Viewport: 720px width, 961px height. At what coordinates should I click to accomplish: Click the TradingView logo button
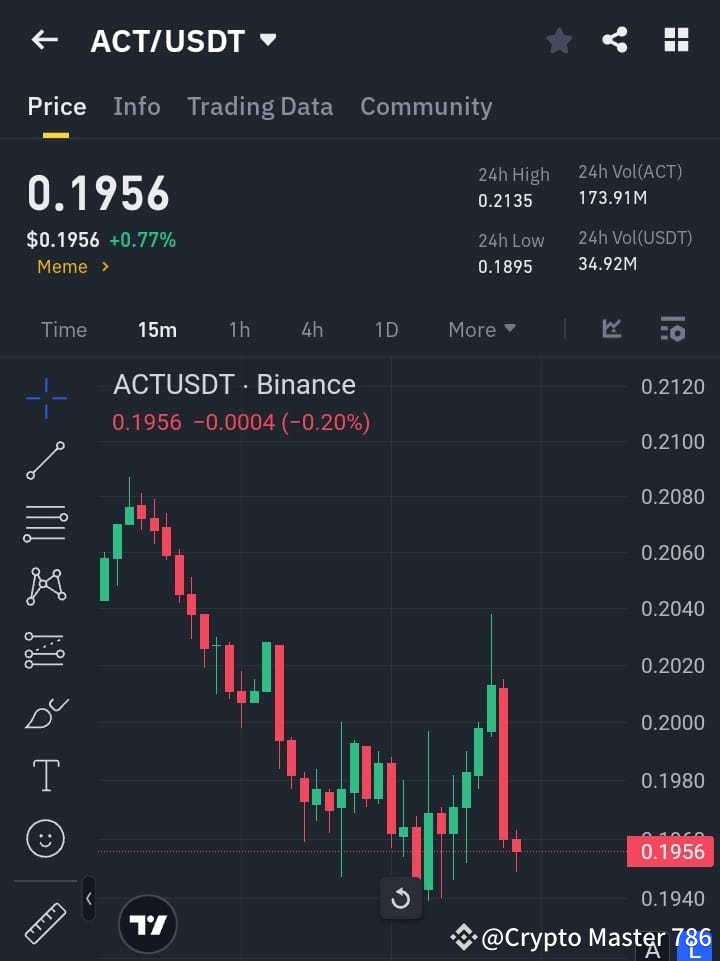coord(148,923)
